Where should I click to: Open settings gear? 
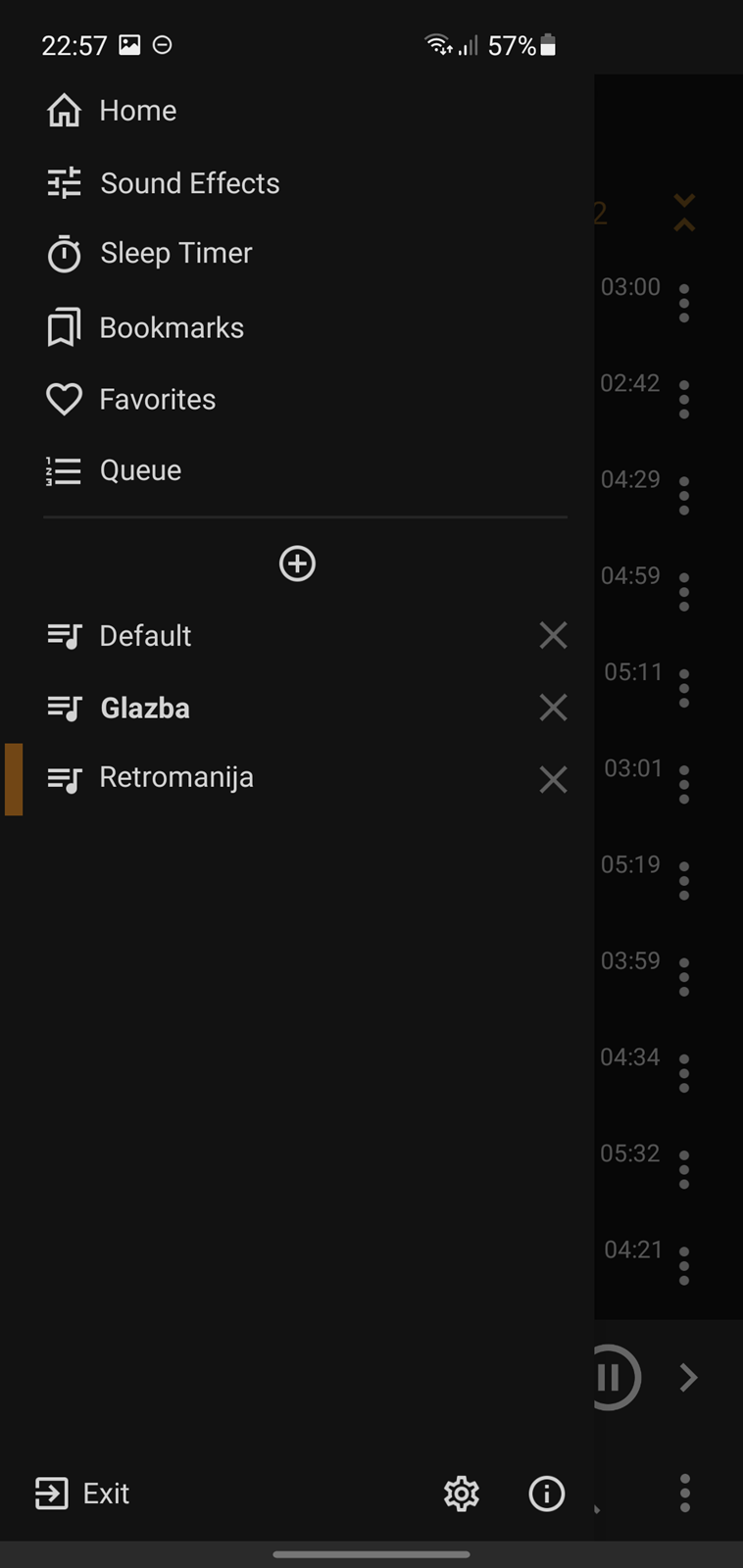click(462, 1494)
